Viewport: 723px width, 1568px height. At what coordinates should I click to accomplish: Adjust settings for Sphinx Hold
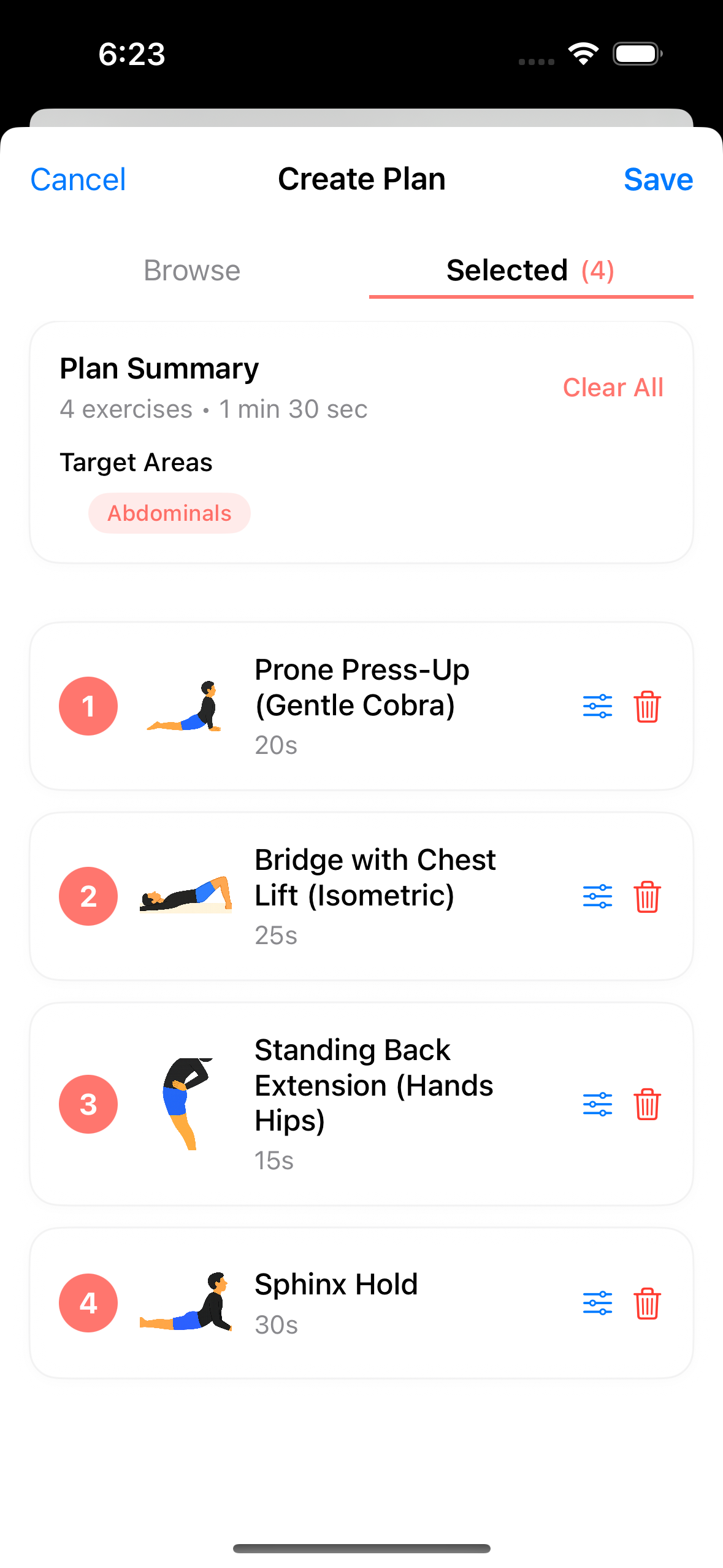pos(597,1303)
